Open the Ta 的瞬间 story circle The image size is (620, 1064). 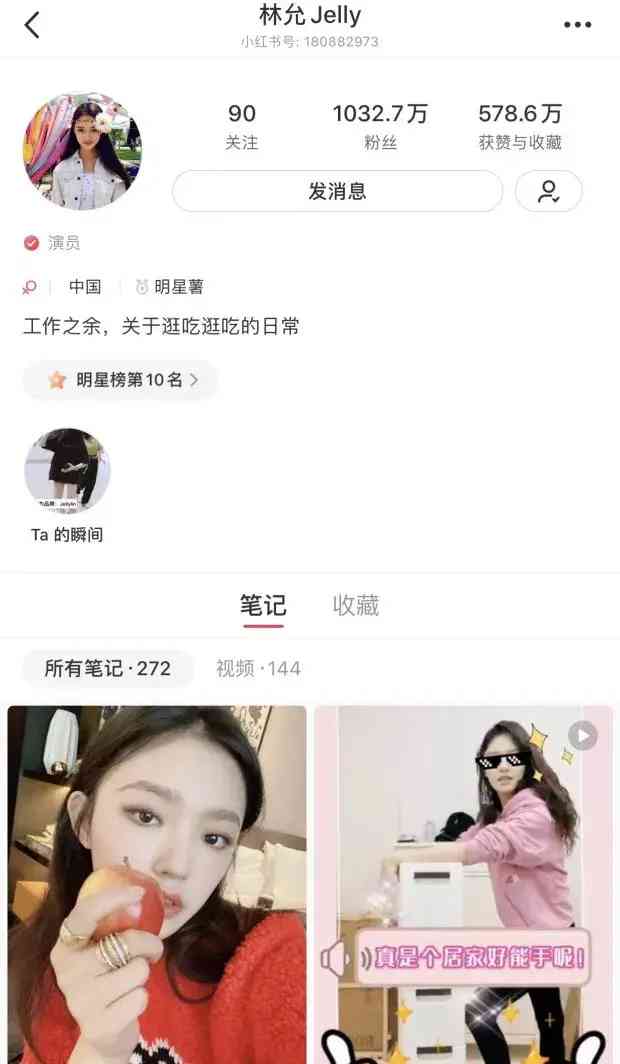pos(67,471)
